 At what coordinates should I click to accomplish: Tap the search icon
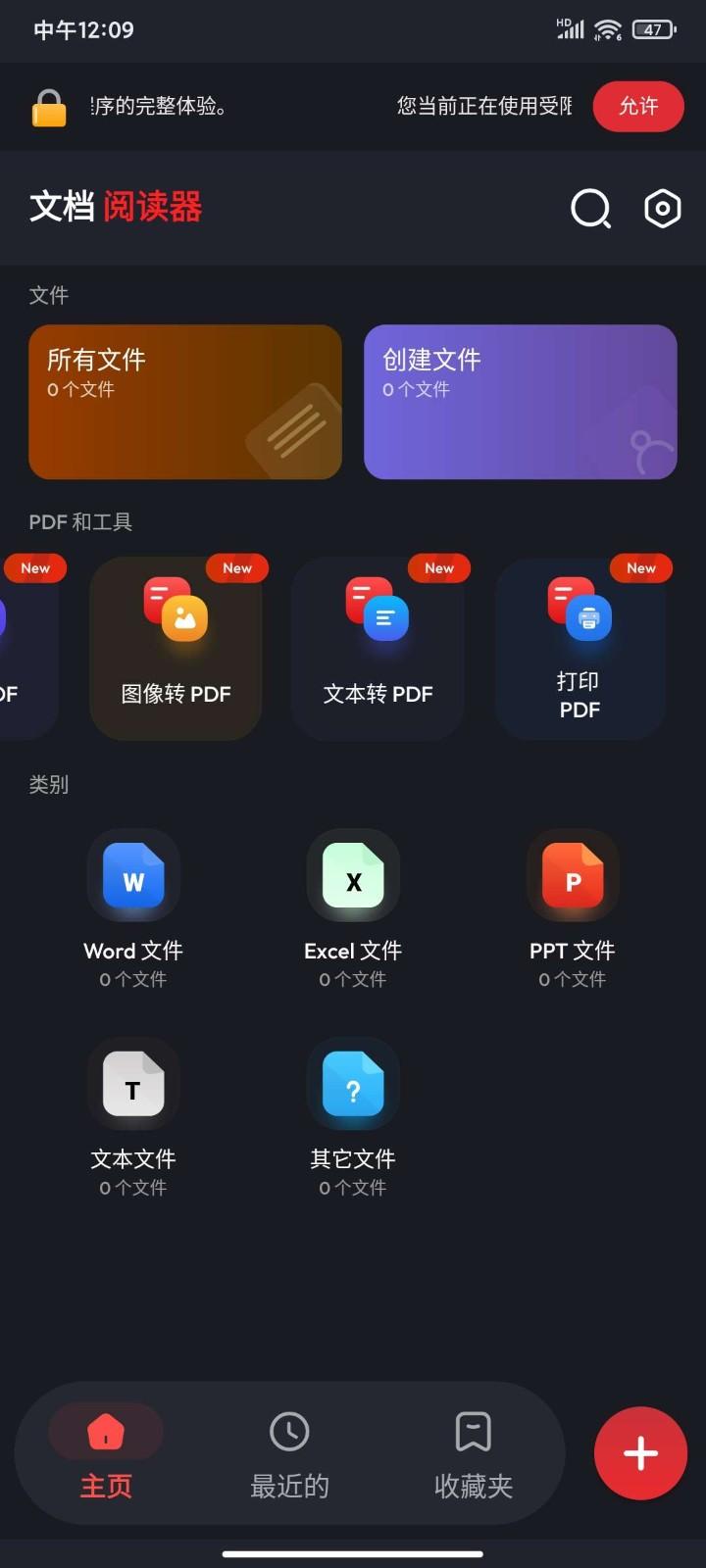(x=590, y=209)
